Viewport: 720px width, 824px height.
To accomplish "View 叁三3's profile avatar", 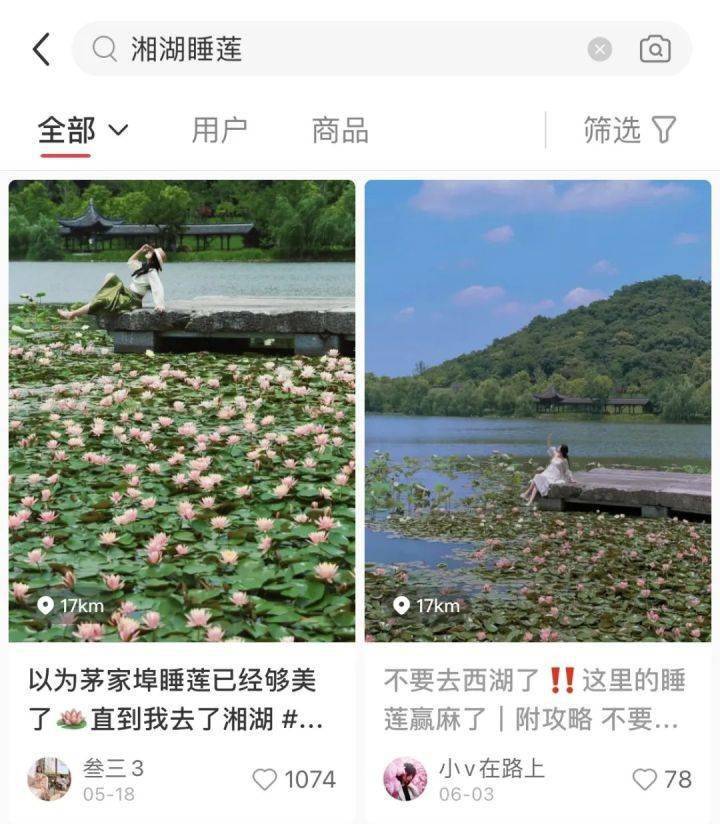I will (49, 779).
